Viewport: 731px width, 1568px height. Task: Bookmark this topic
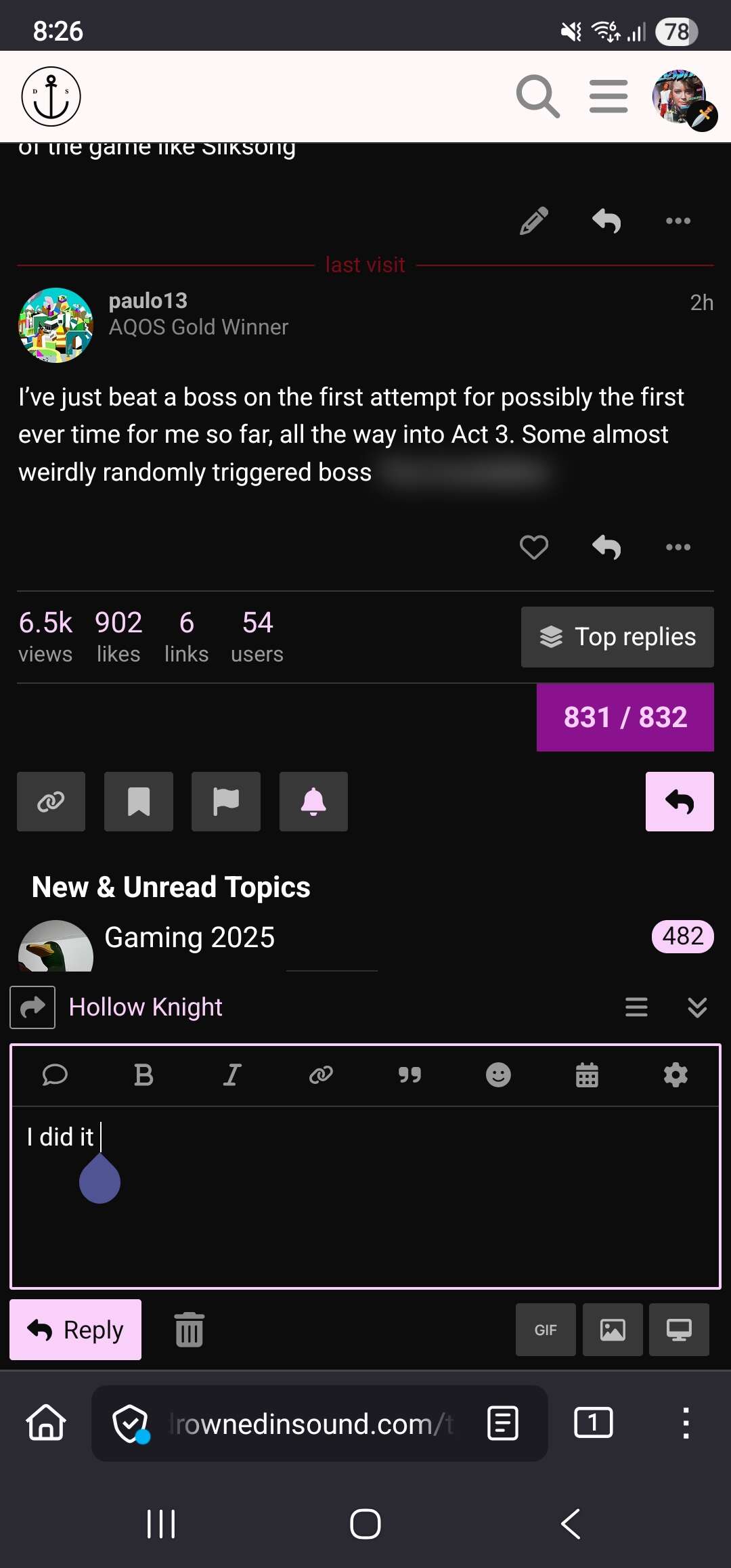coord(139,802)
